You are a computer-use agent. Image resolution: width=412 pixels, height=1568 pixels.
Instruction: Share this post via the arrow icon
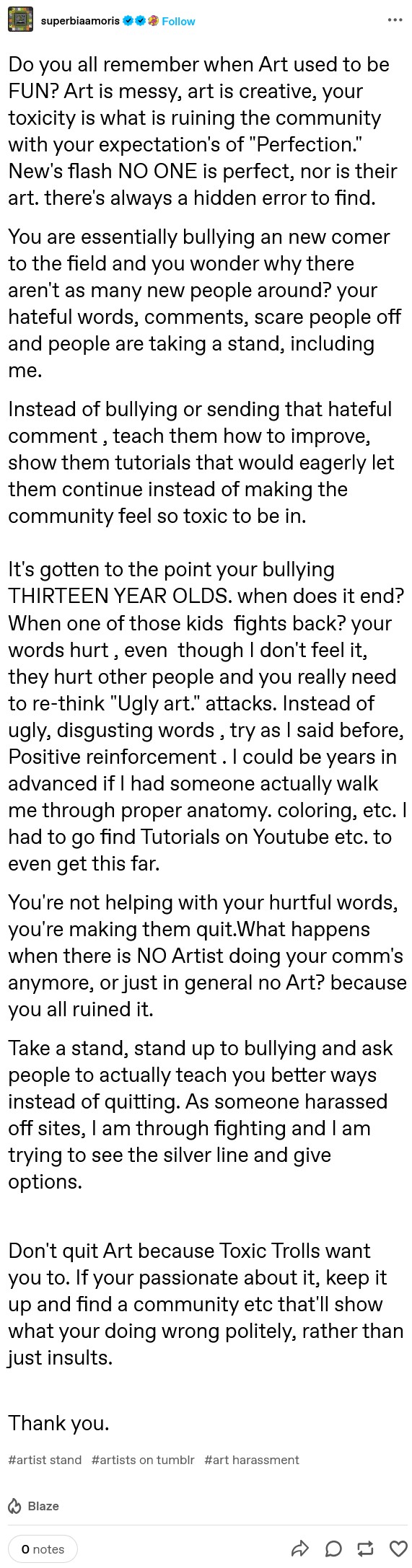(x=300, y=1549)
